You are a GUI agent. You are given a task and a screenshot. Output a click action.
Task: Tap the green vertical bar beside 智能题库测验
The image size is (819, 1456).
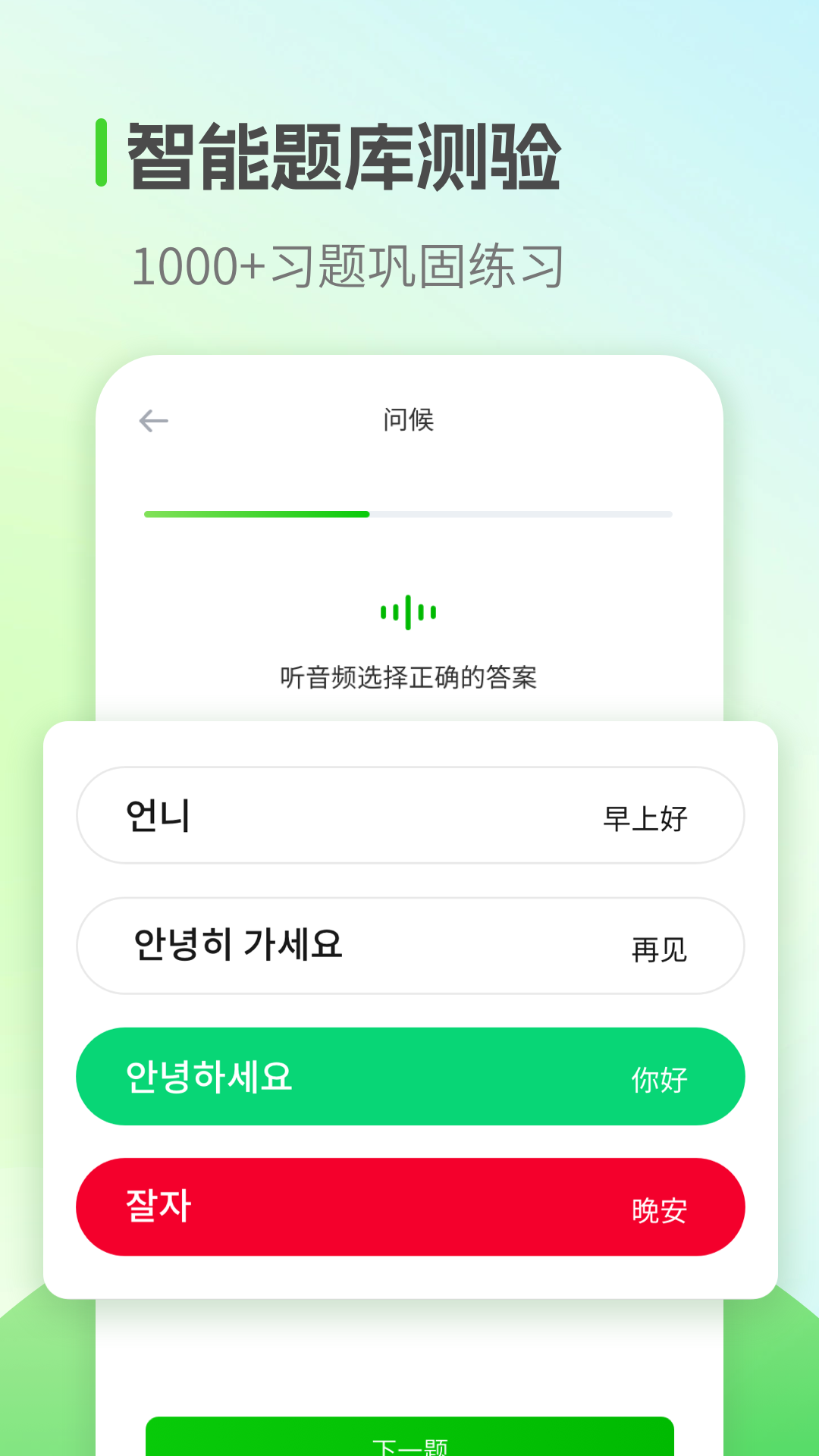coord(102,152)
